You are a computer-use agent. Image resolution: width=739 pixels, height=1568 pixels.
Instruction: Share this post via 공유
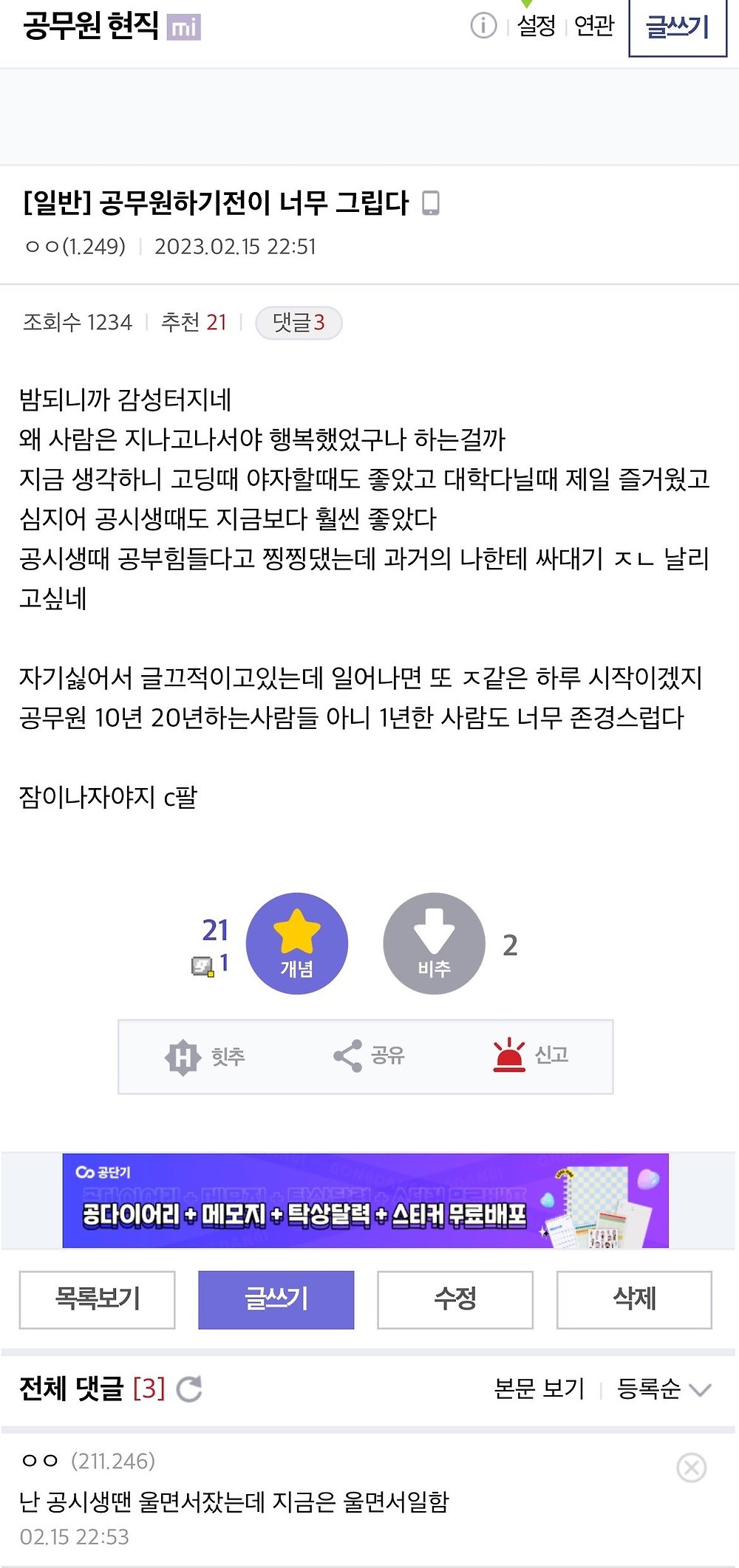click(x=369, y=1055)
